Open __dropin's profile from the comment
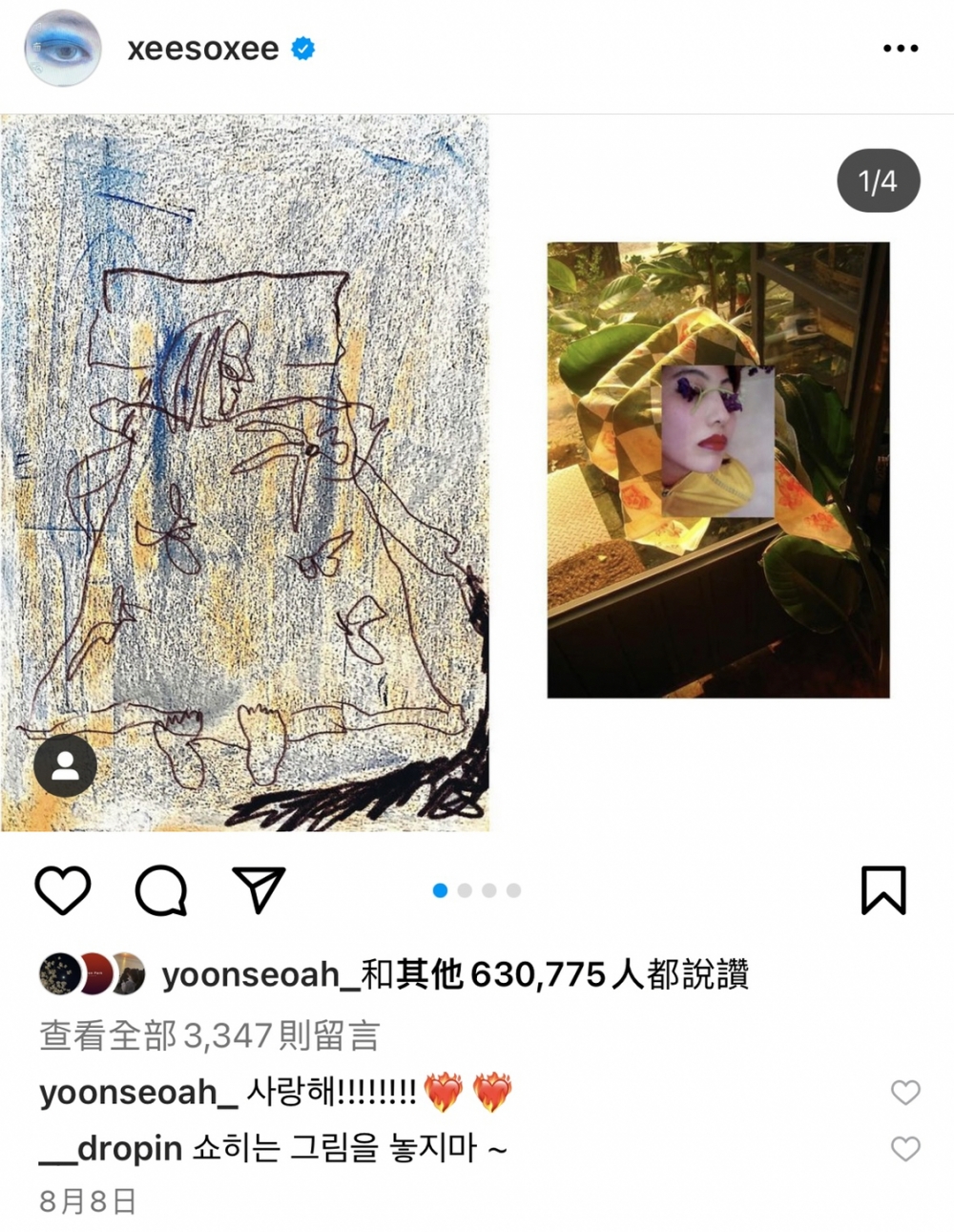 click(111, 1149)
